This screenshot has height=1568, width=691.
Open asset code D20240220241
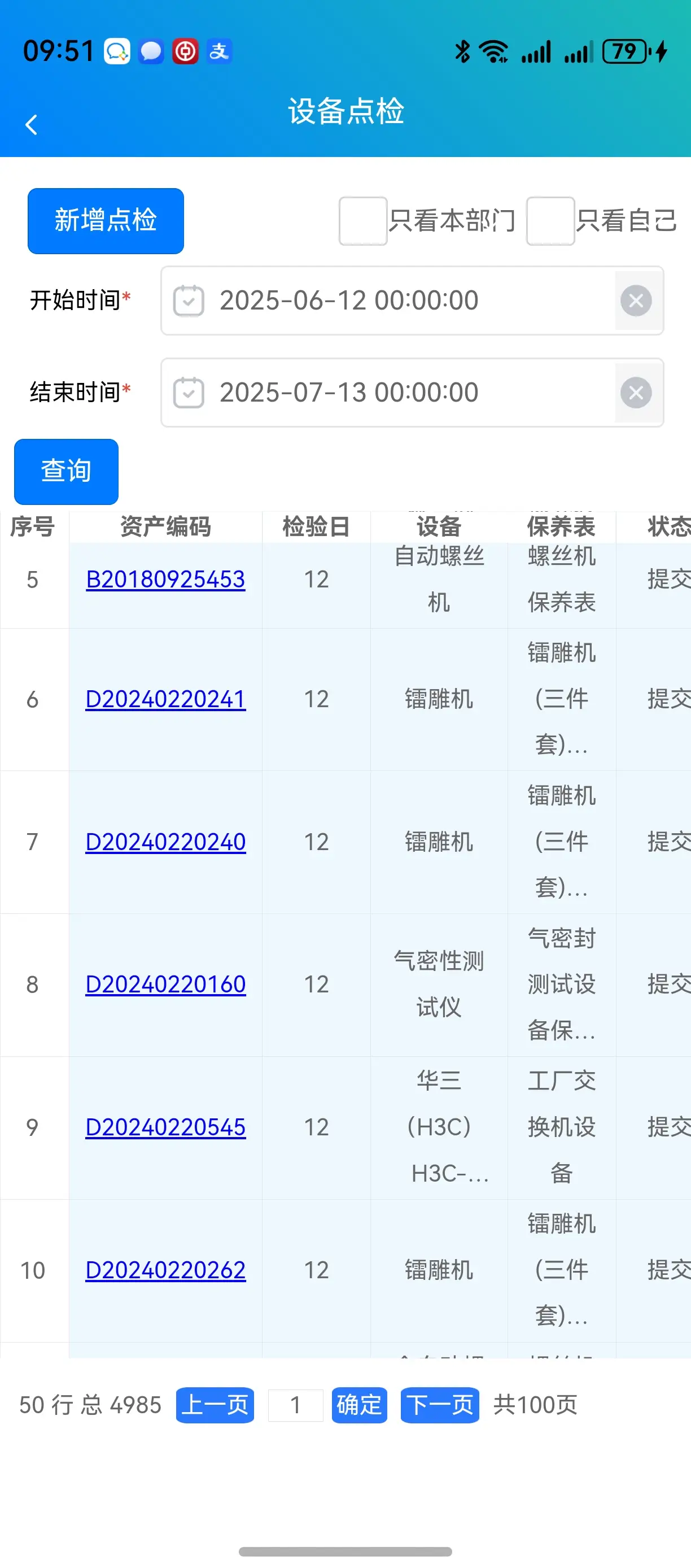pos(165,699)
